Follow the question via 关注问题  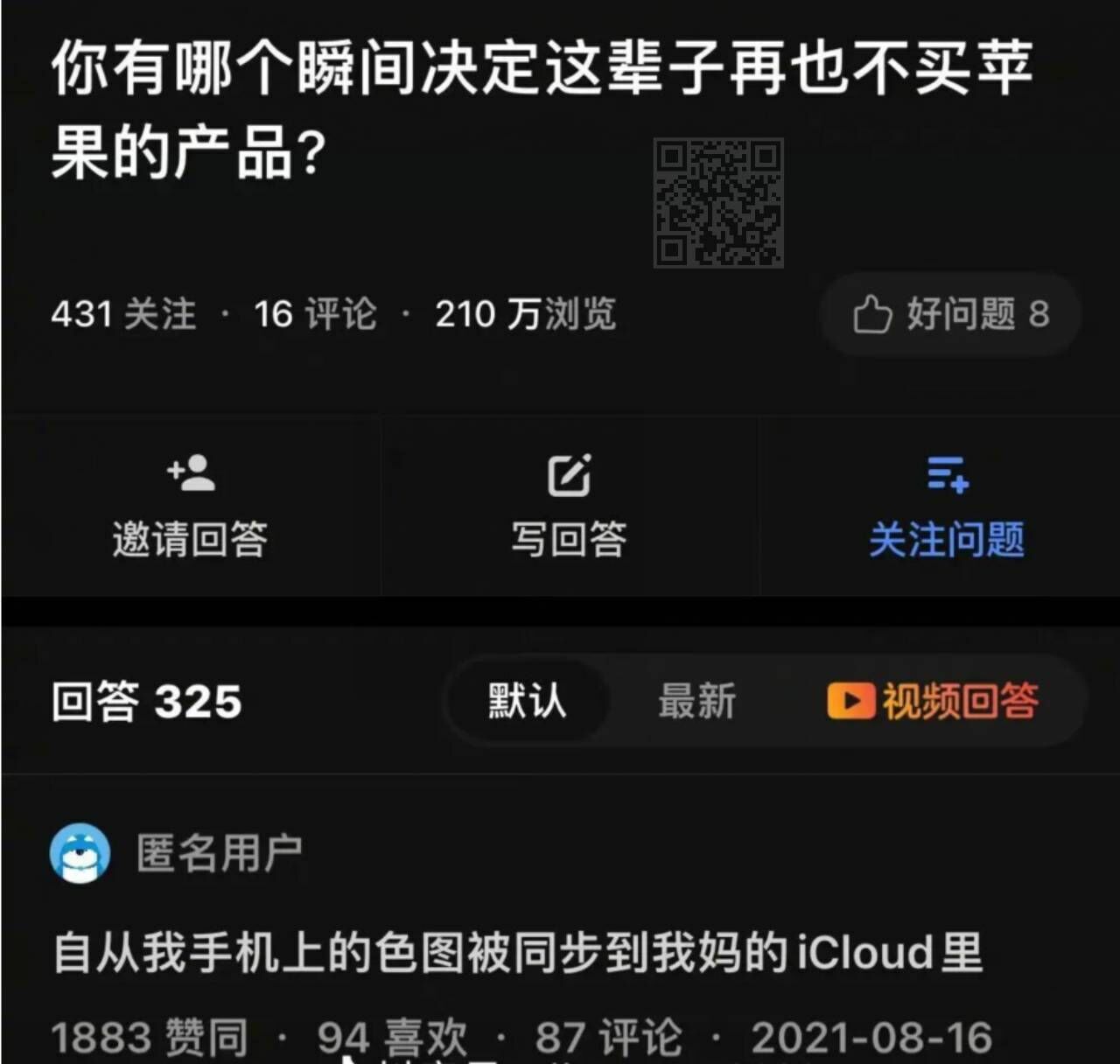click(947, 507)
